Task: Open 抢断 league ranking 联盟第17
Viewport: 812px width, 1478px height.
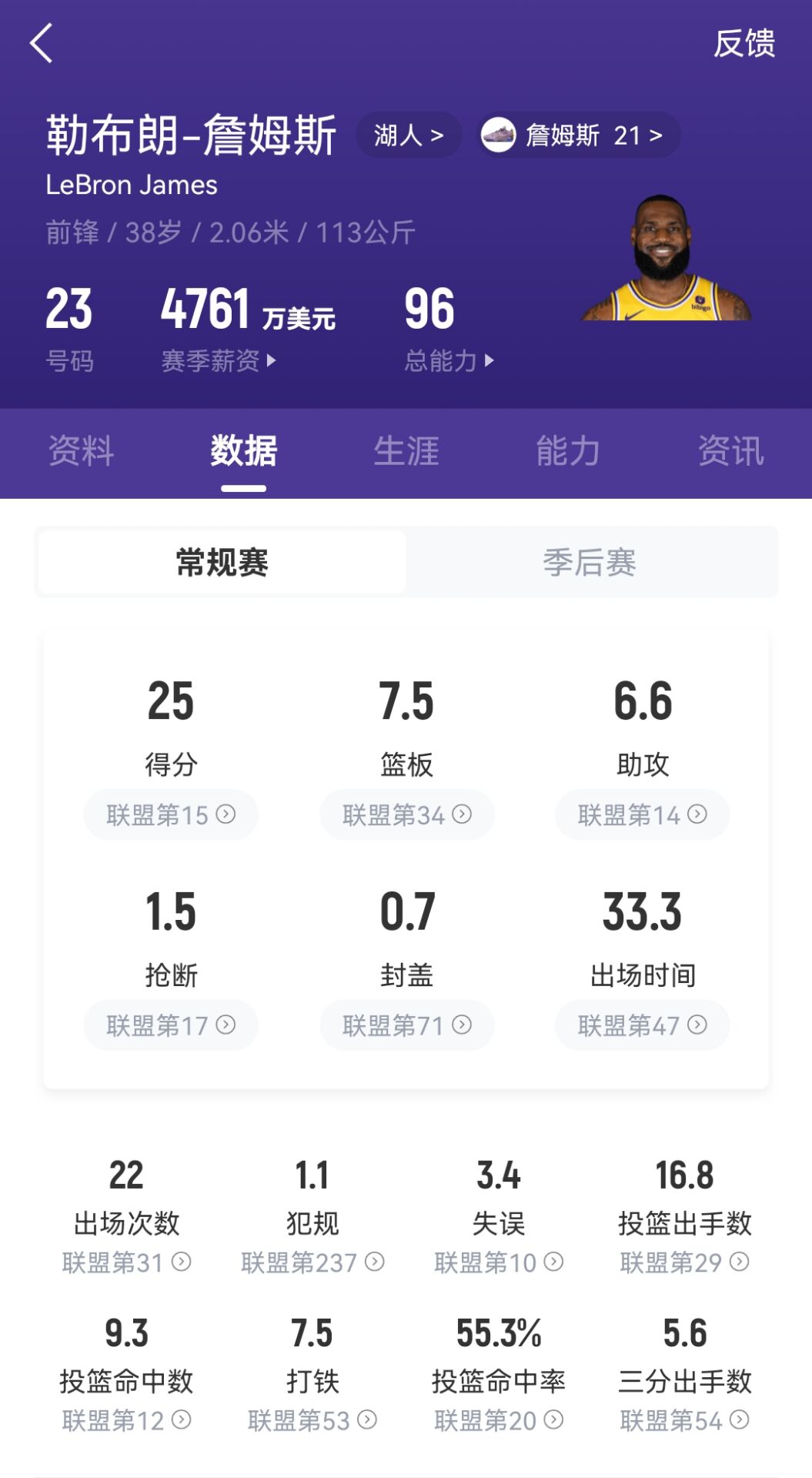Action: pos(171,1025)
